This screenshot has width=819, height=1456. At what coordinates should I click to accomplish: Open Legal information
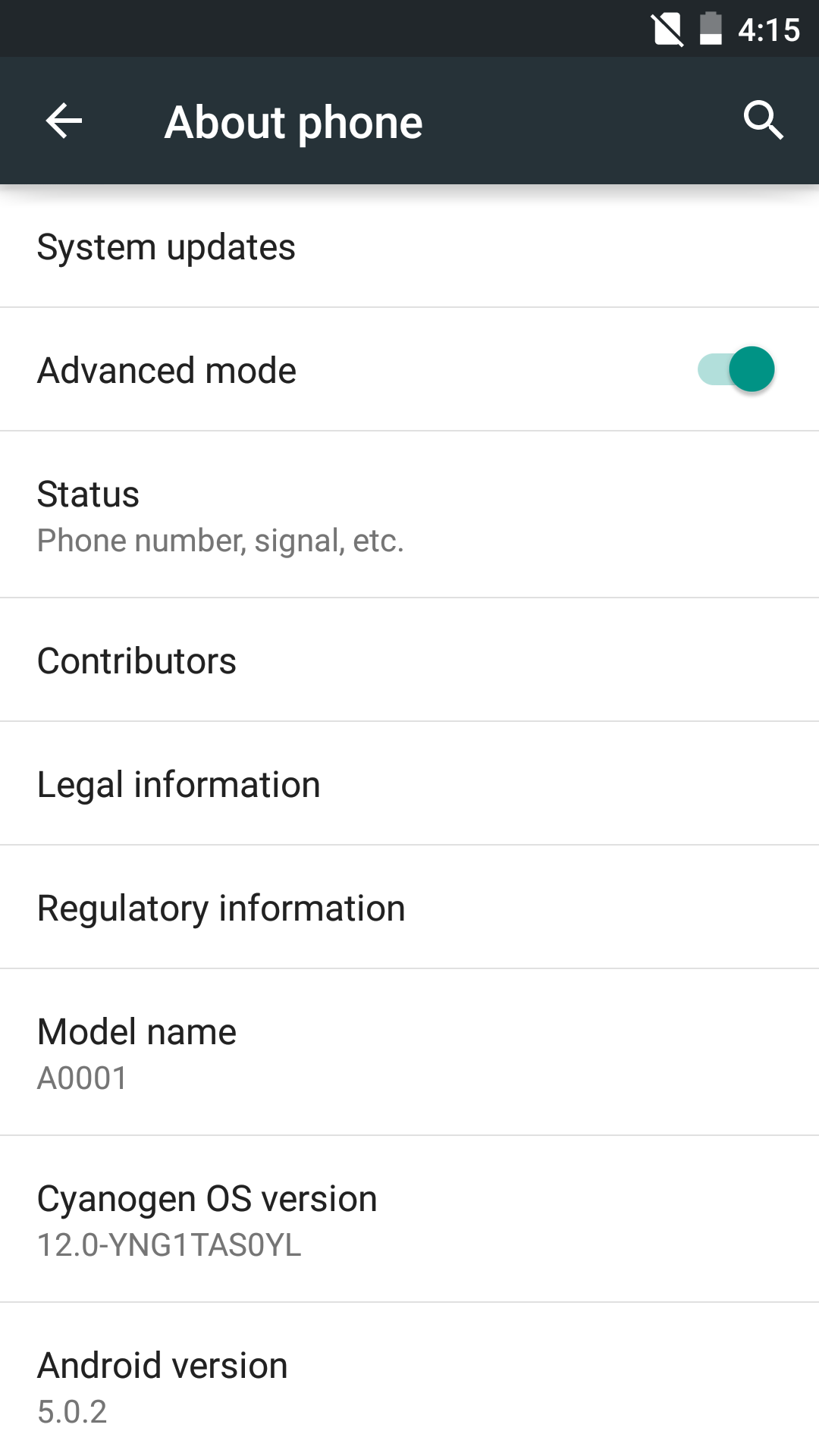coord(409,784)
